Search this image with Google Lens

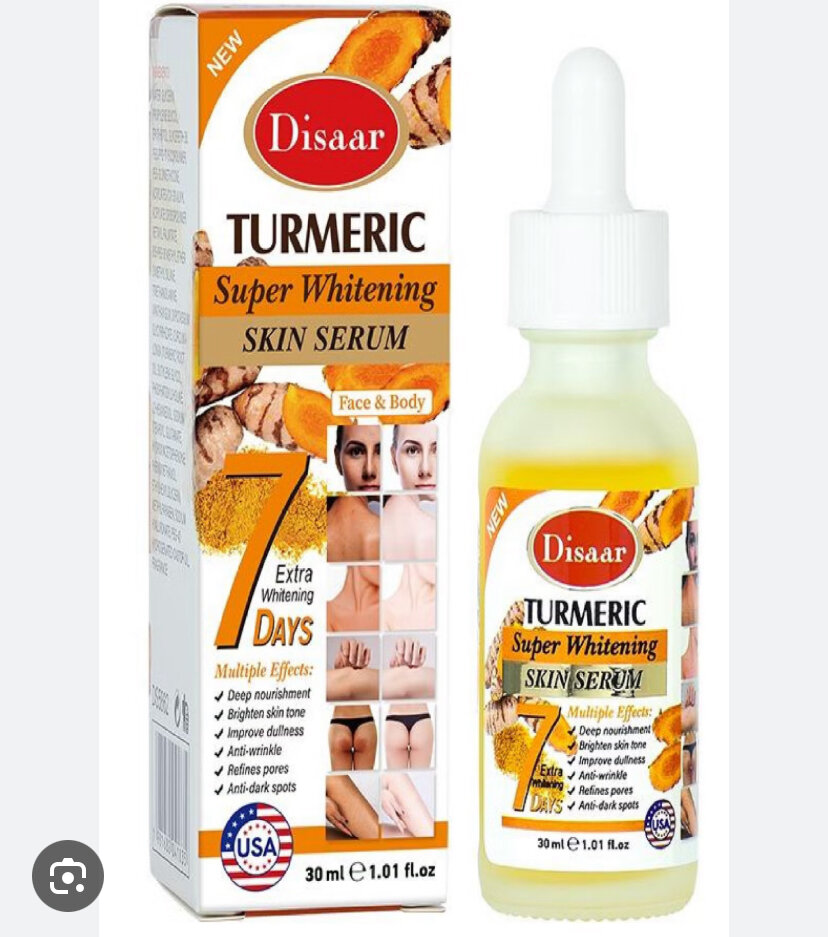[68, 875]
